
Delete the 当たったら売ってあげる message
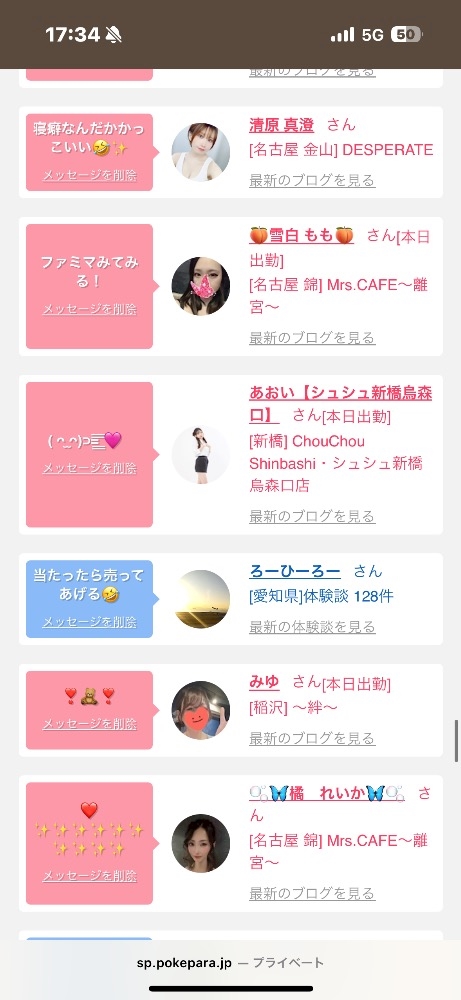pyautogui.click(x=89, y=621)
